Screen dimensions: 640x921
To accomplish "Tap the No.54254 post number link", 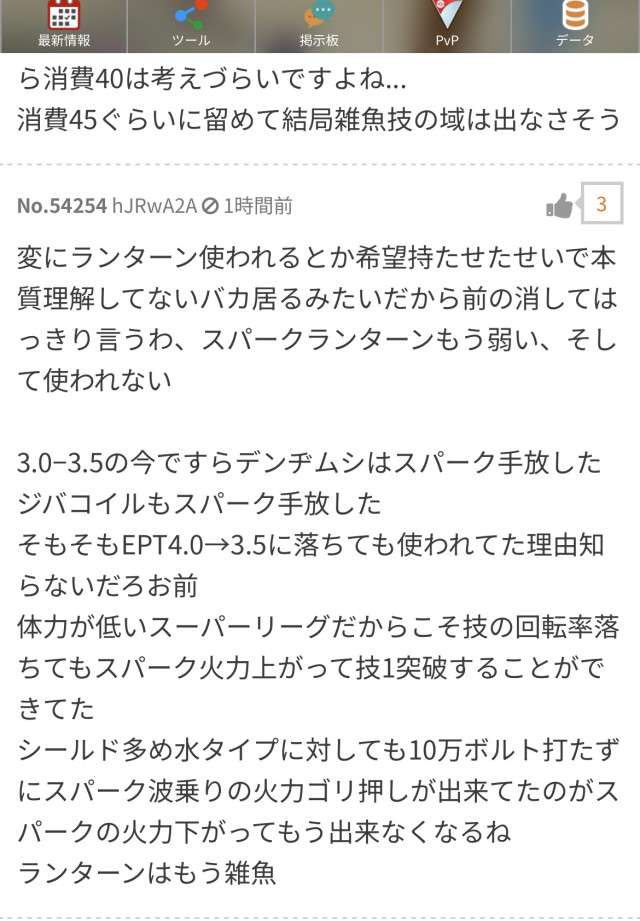I will point(61,206).
